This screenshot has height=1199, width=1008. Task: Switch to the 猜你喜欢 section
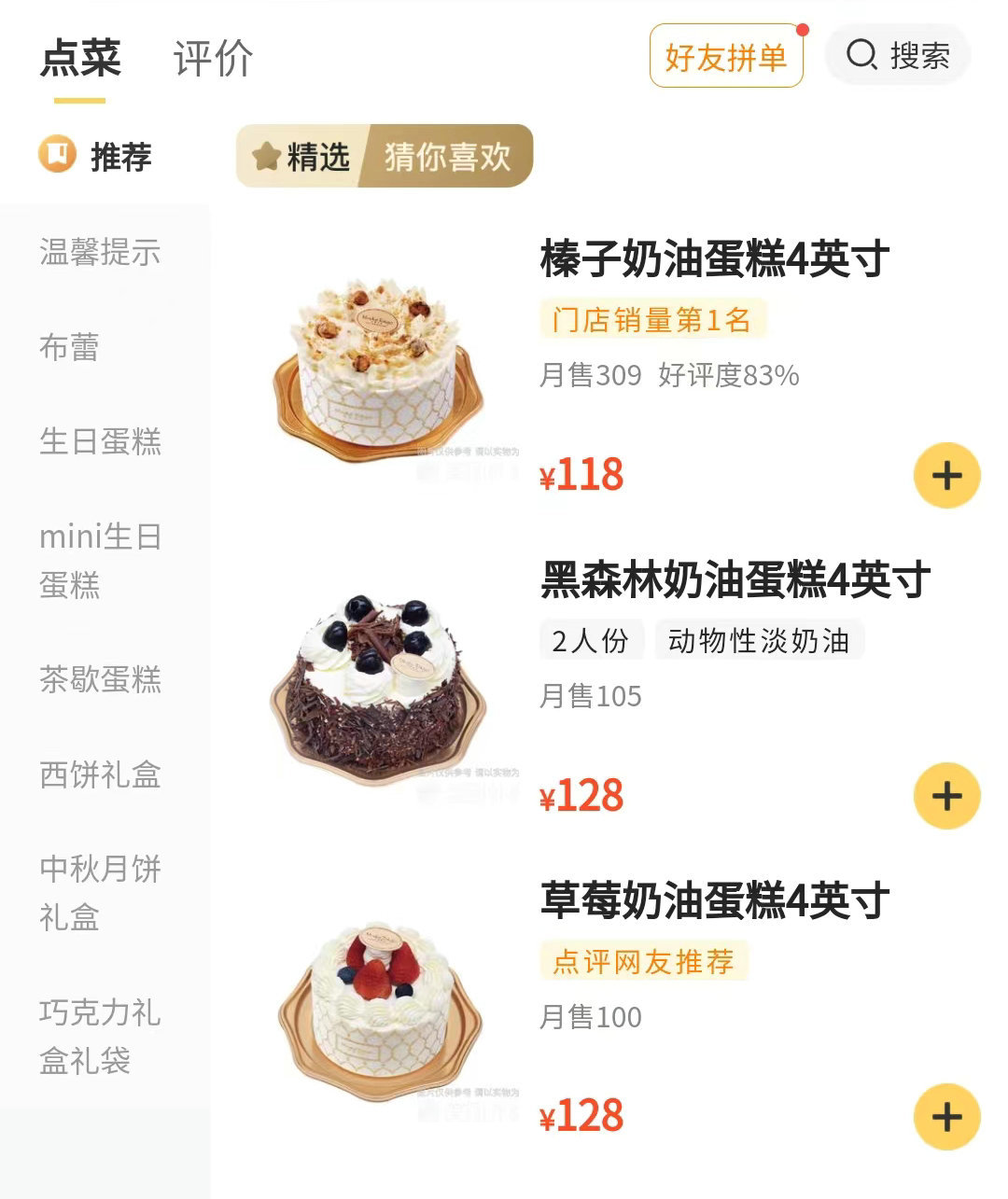point(448,156)
